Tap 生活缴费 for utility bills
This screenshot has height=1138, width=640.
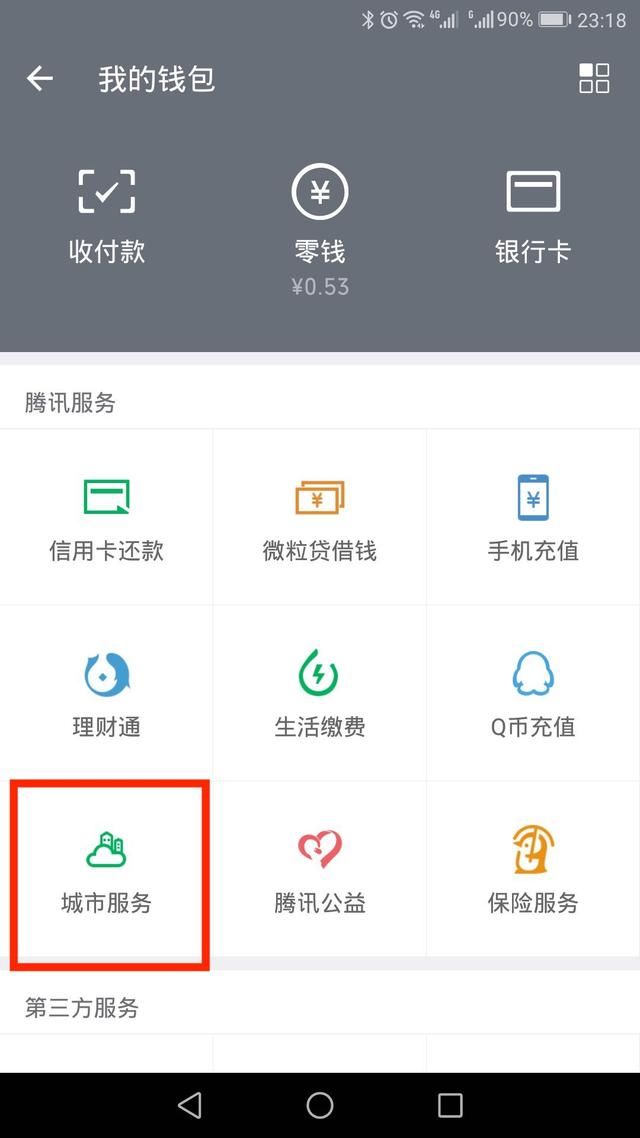click(320, 693)
